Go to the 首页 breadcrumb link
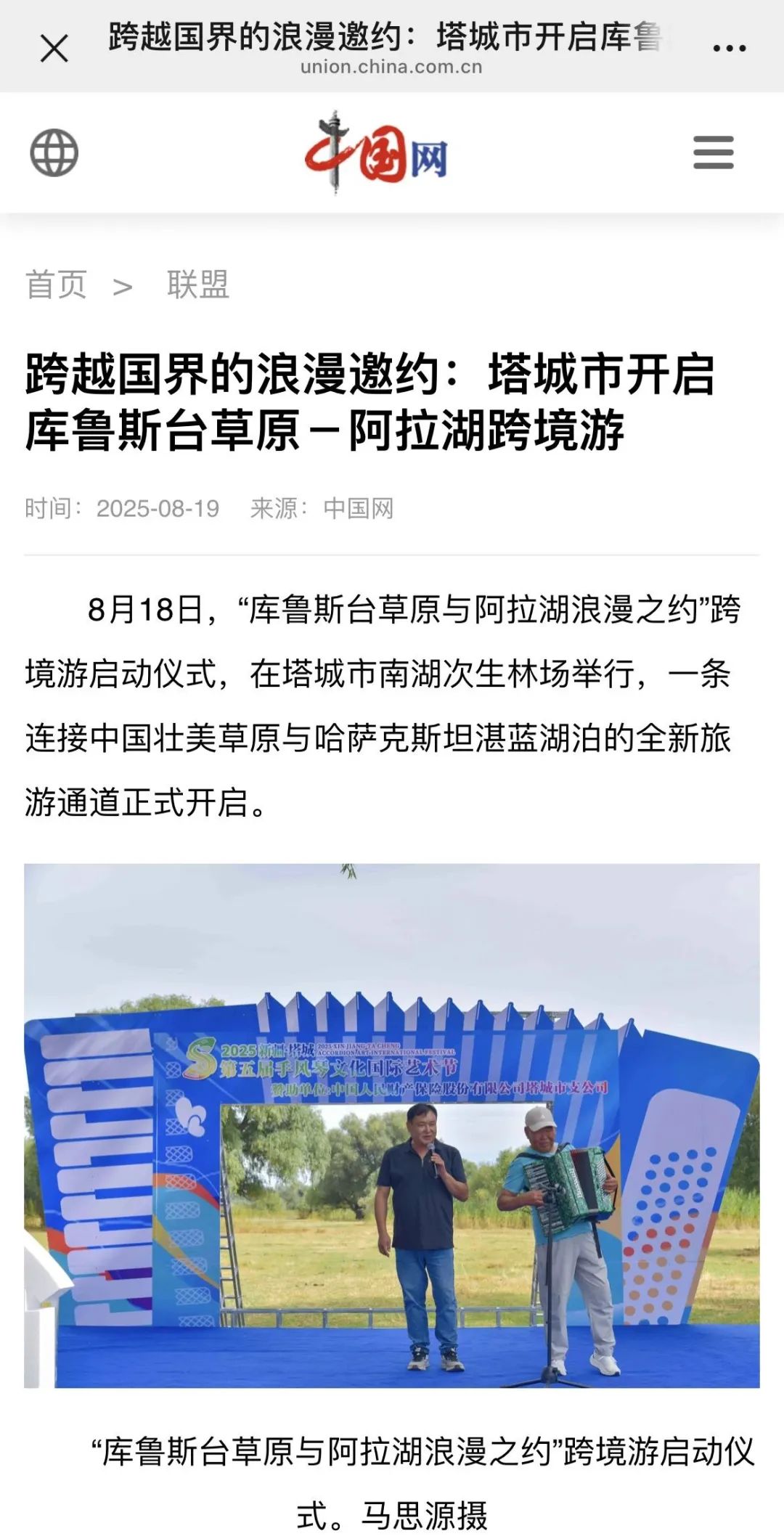The width and height of the screenshot is (784, 1539). [56, 285]
